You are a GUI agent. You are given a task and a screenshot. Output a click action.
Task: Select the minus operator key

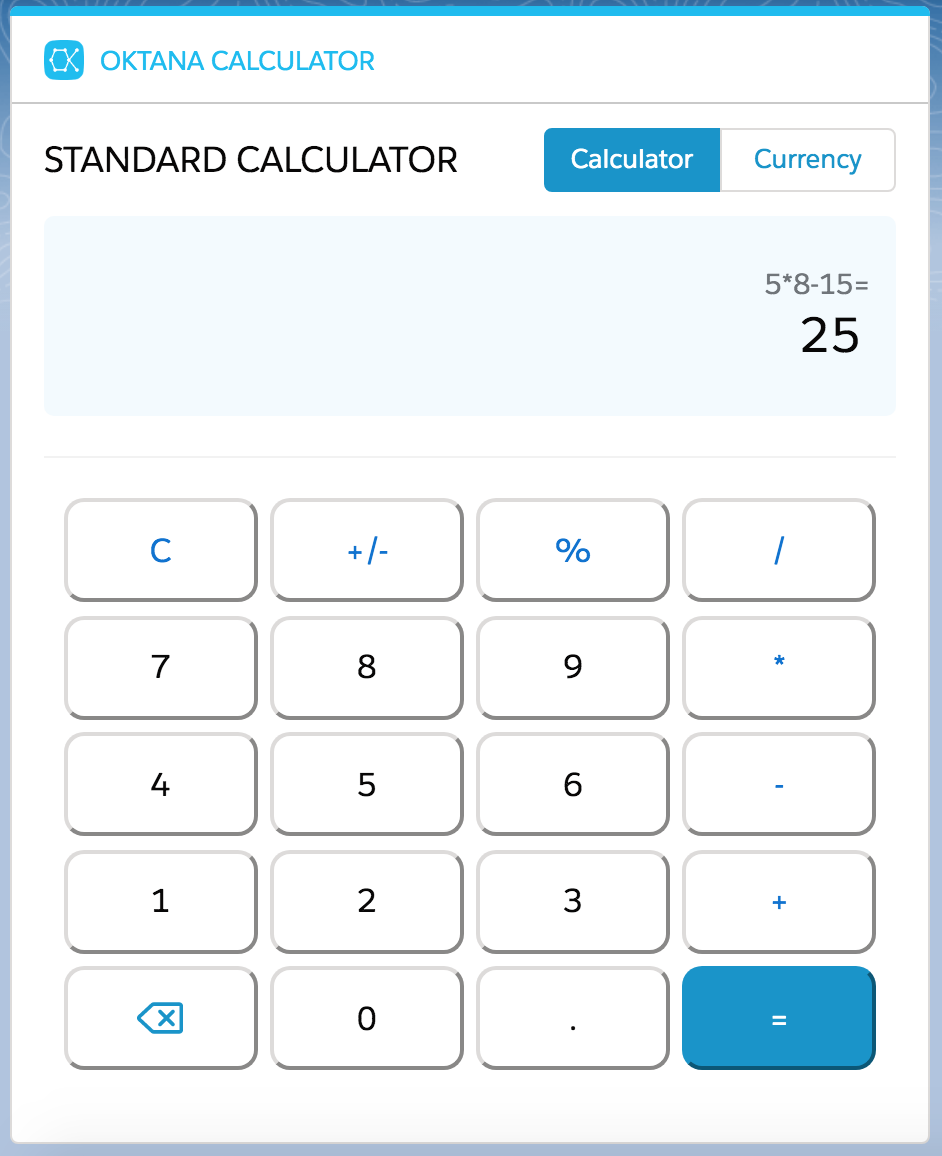(779, 785)
